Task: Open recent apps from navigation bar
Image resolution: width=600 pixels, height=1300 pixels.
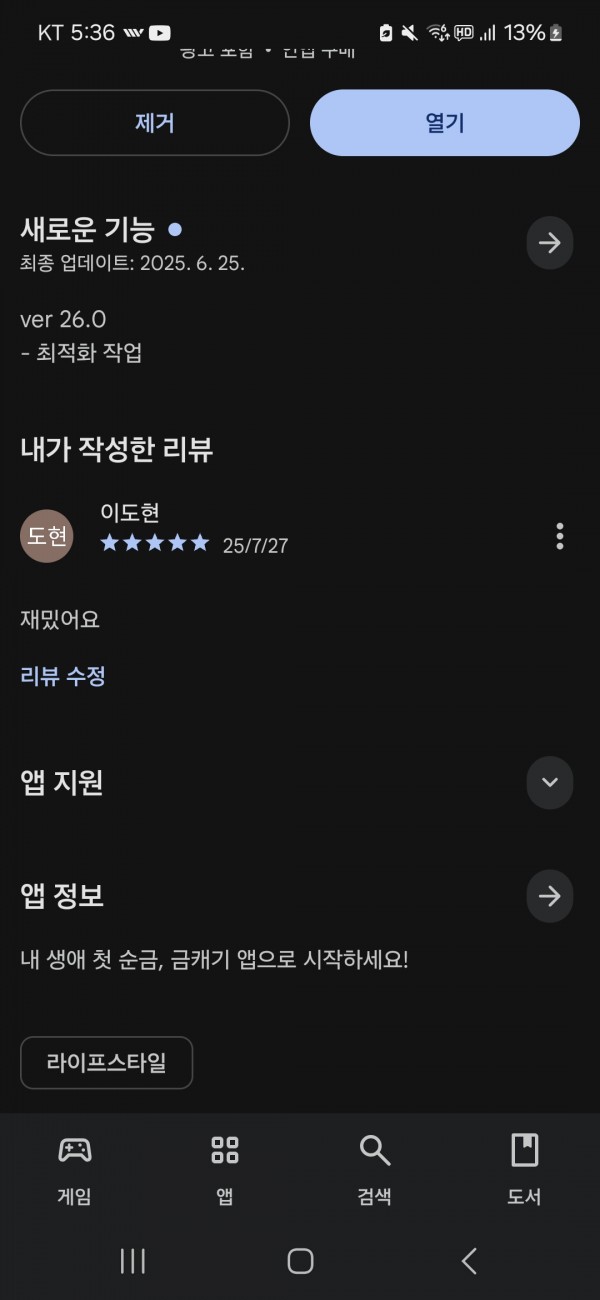Action: [x=133, y=1261]
